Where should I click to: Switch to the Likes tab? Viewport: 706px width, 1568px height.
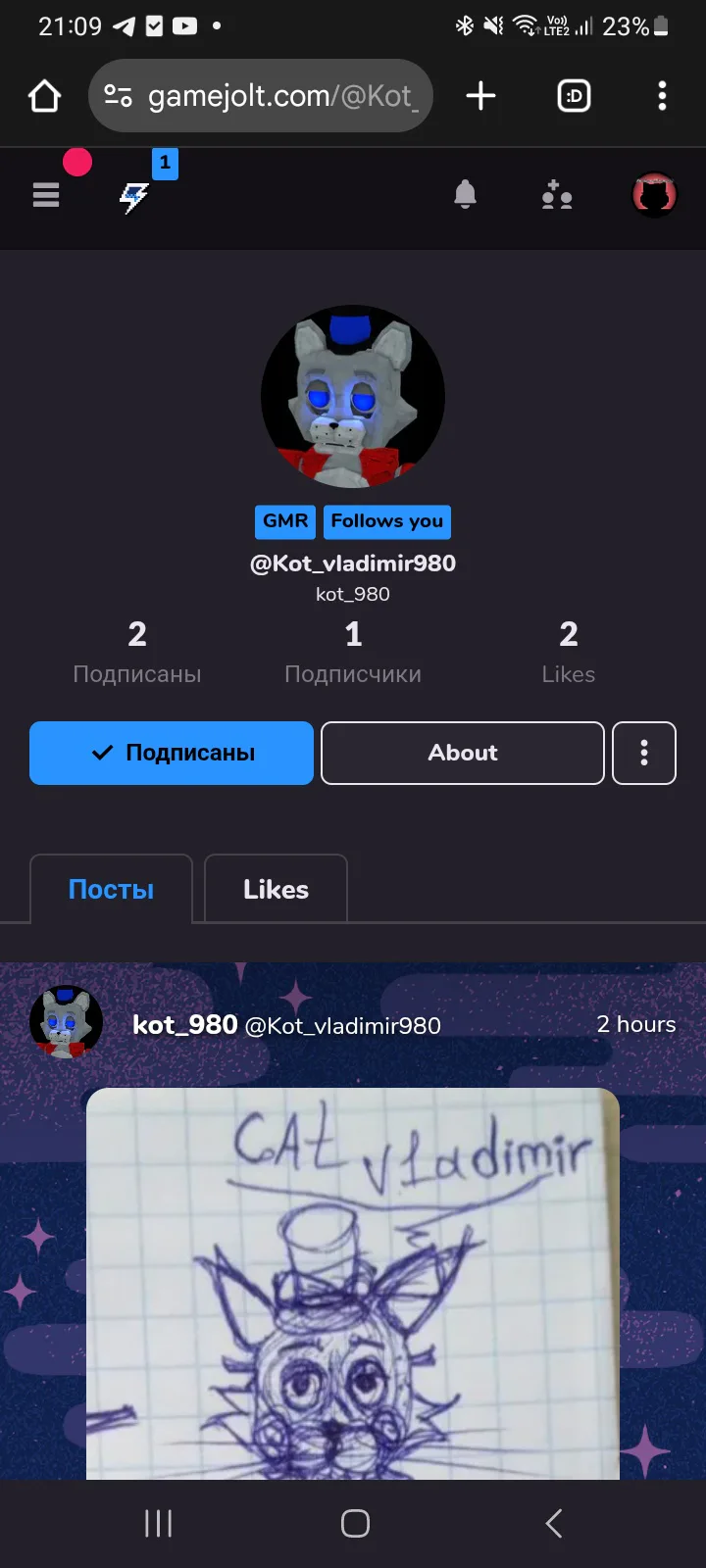276,890
